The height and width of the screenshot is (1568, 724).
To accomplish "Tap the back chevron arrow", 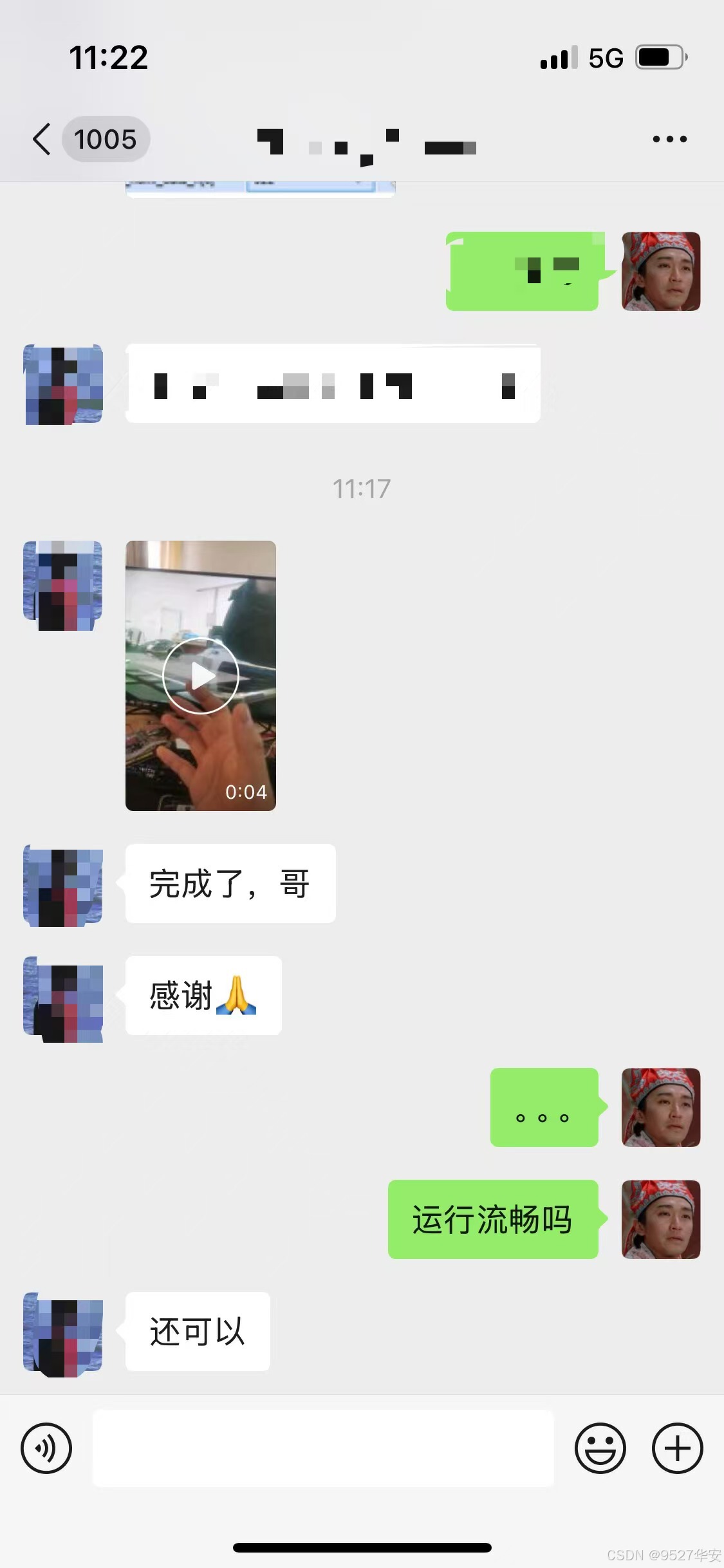I will [x=41, y=138].
